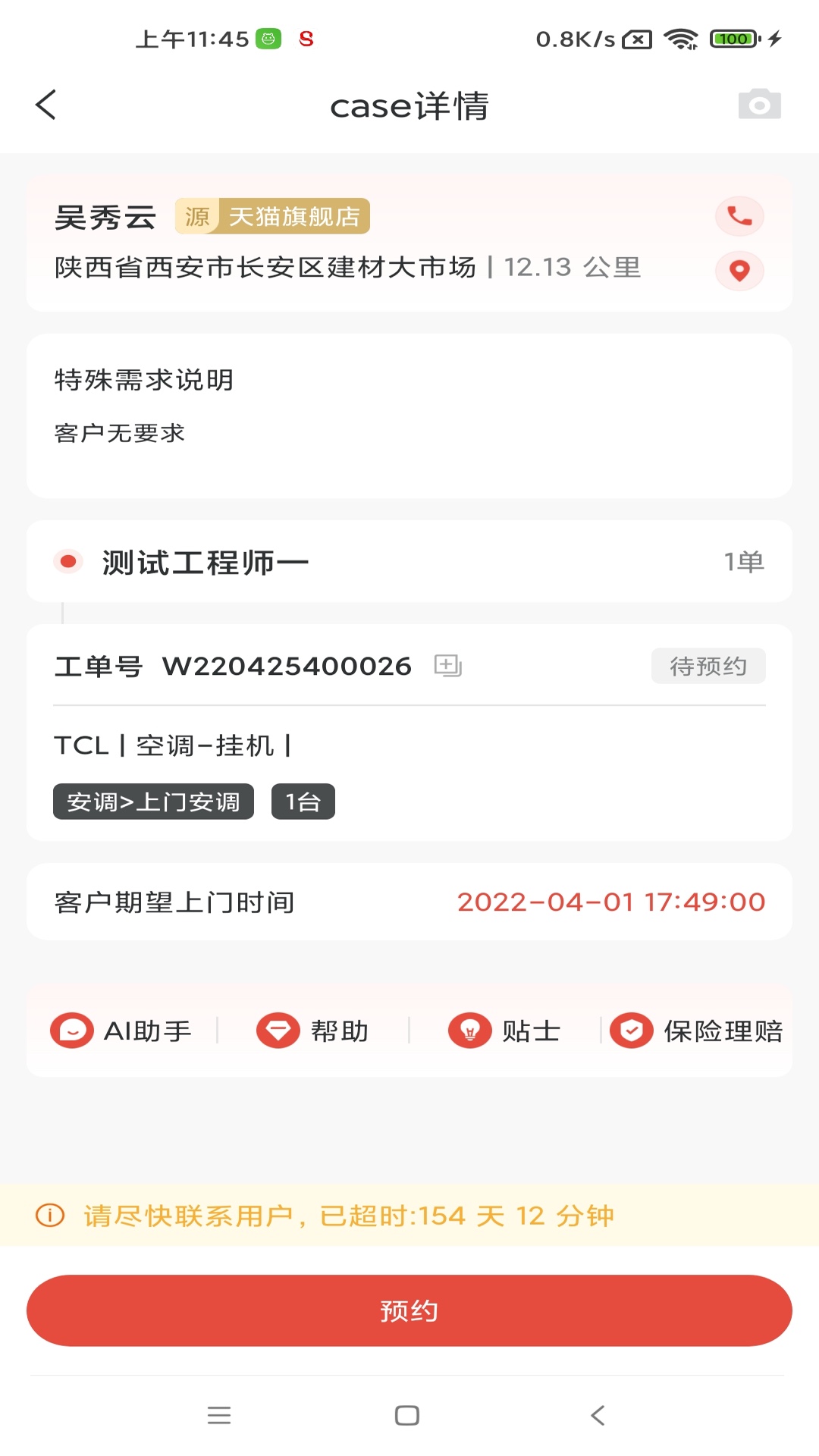Toggle the 待预约 status badge
This screenshot has height=1456, width=819.
pos(708,666)
